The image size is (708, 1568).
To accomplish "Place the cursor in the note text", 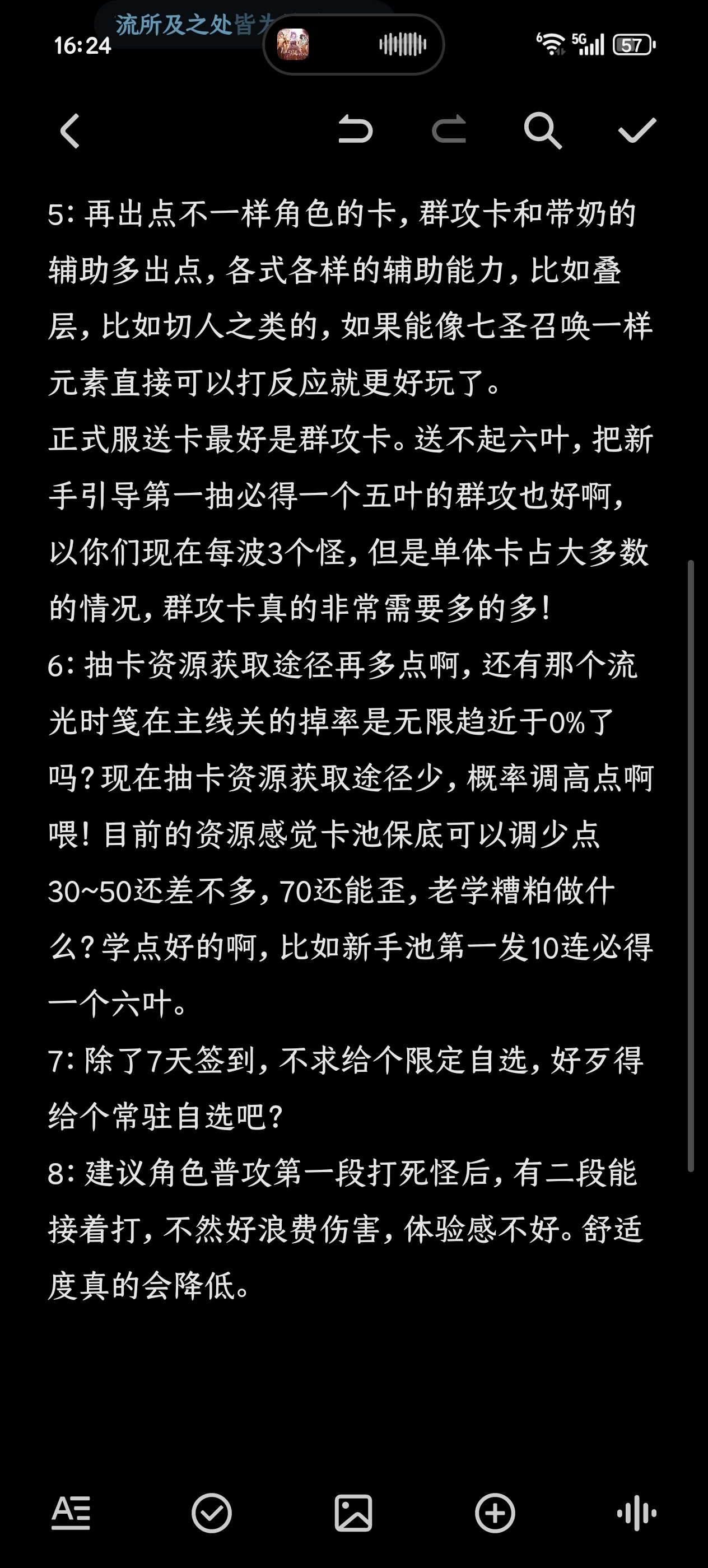I will [x=351, y=749].
